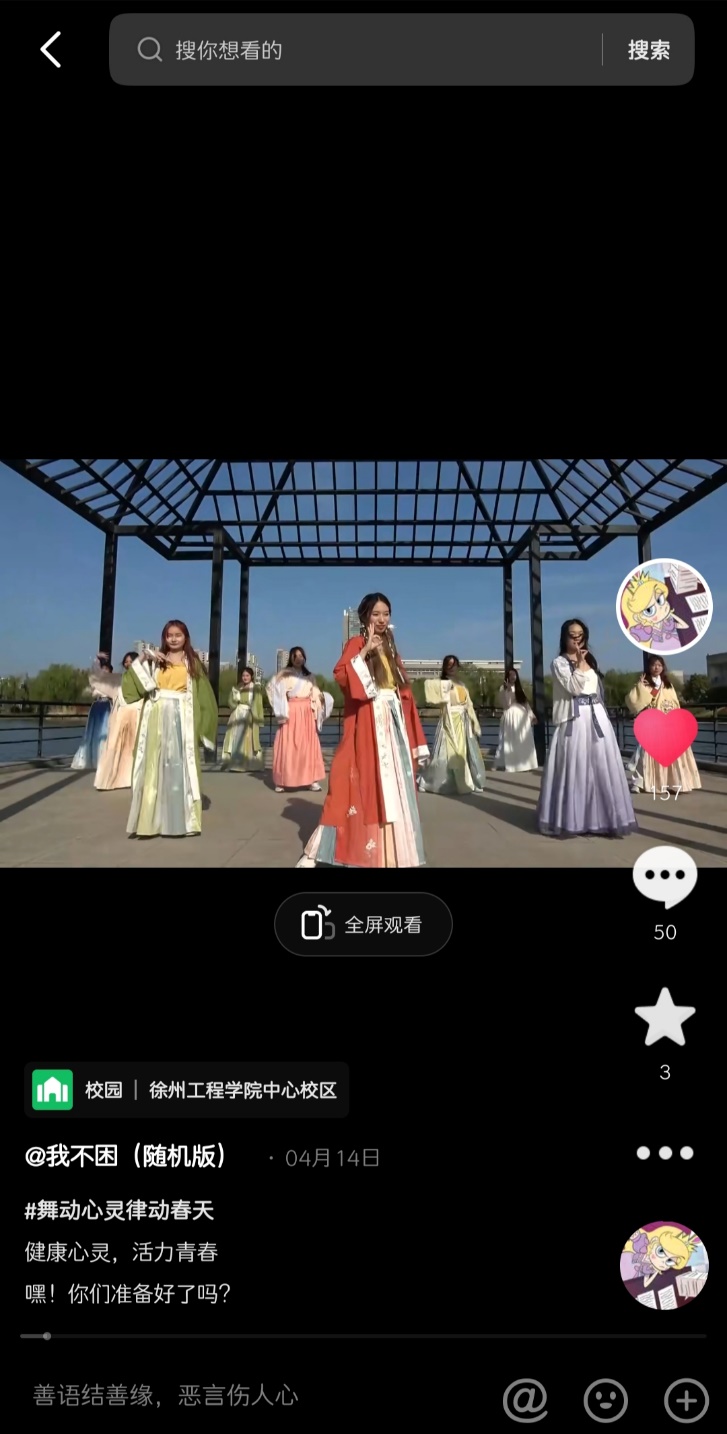This screenshot has width=727, height=1434.
Task: Open the @我不困（随机版） profile
Action: 126,1157
